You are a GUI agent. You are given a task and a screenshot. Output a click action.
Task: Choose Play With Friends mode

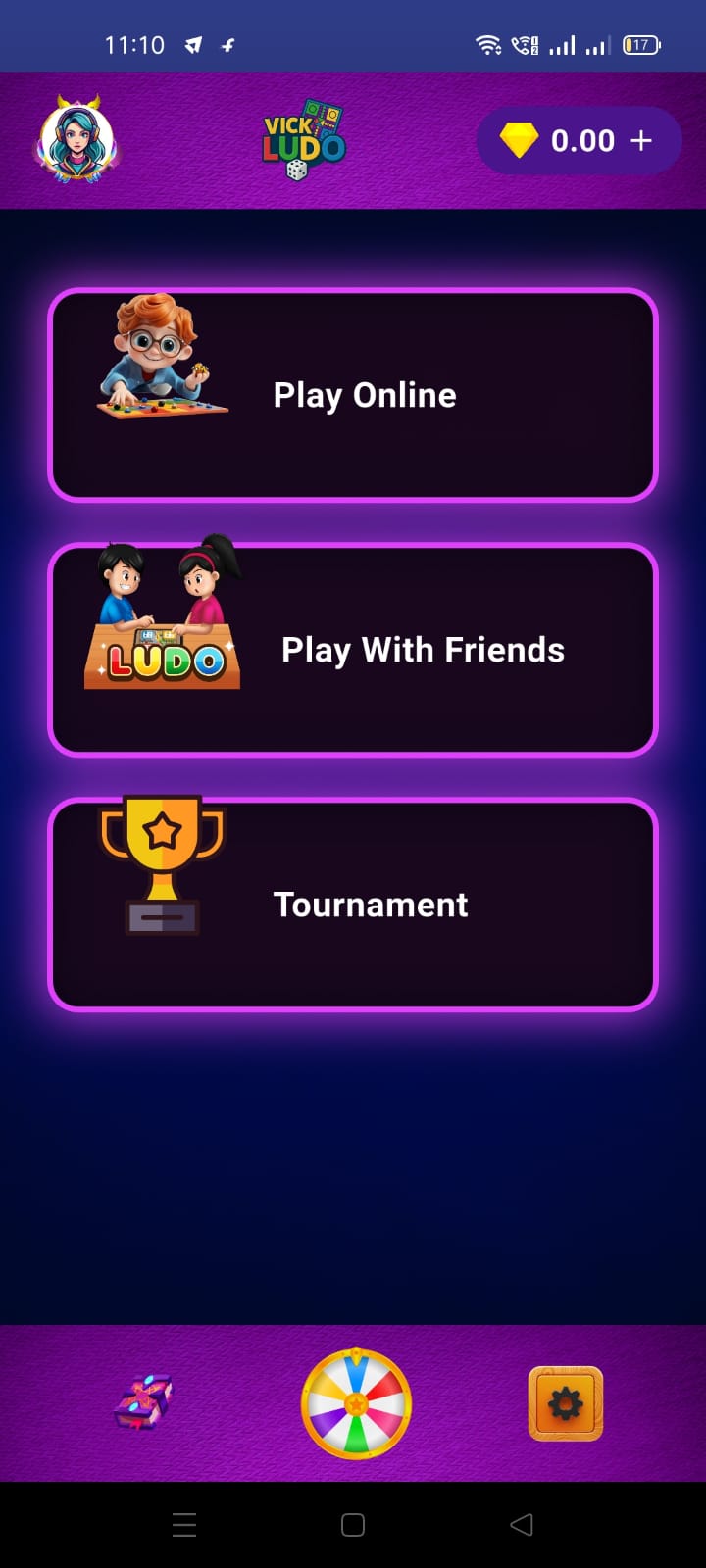pyautogui.click(x=353, y=650)
